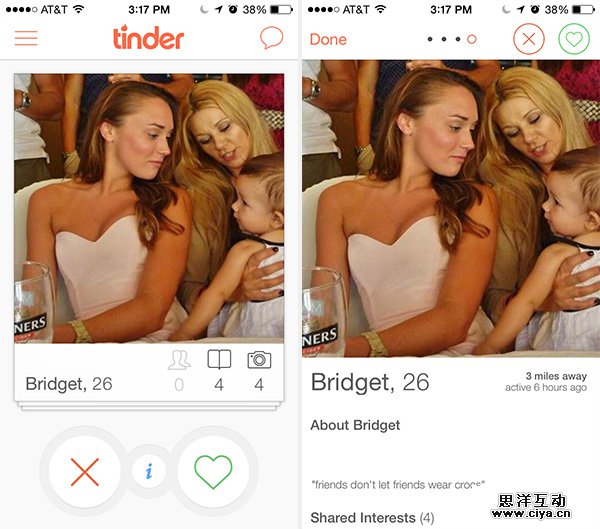Open the hamburger menu on the Tinder main screen

(x=26, y=38)
